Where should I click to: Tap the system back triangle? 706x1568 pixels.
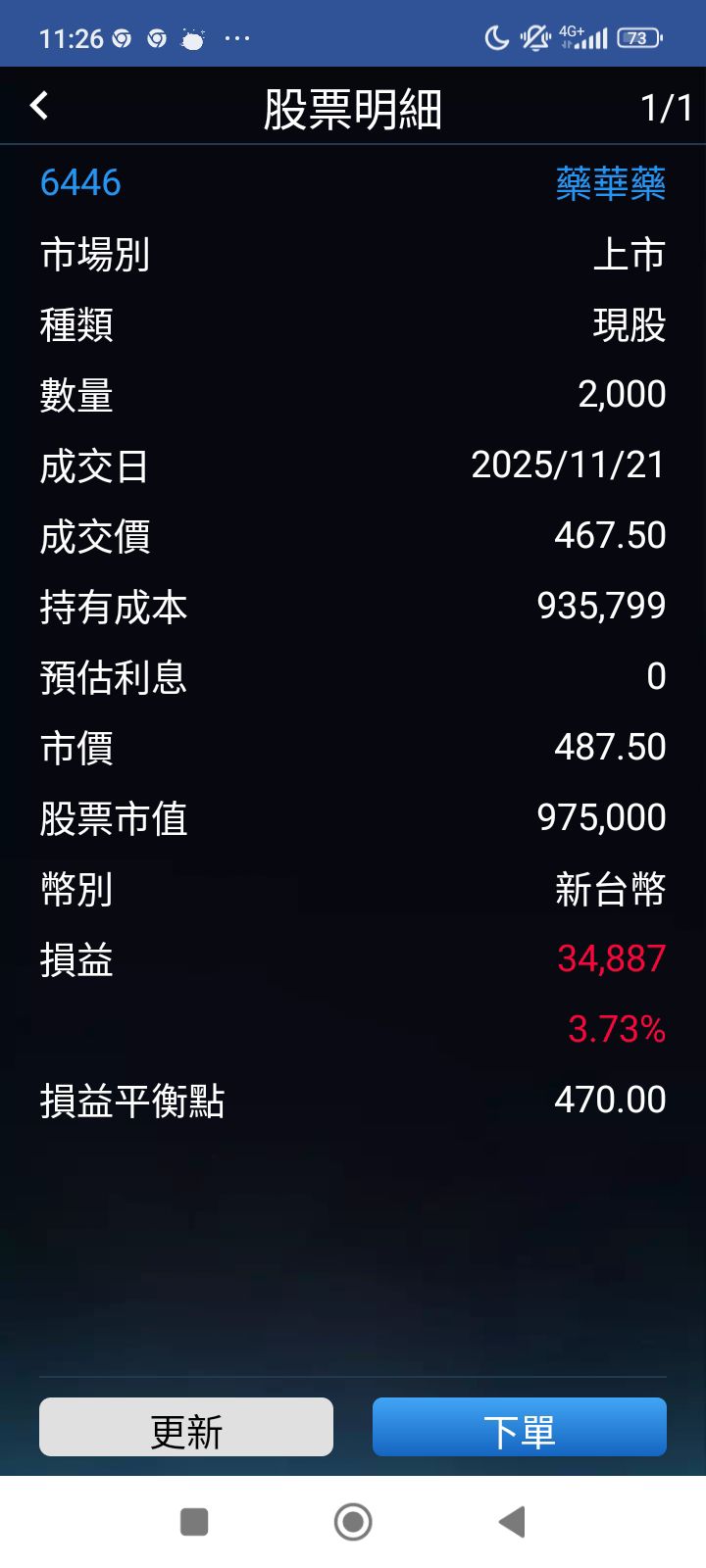pos(512,1522)
